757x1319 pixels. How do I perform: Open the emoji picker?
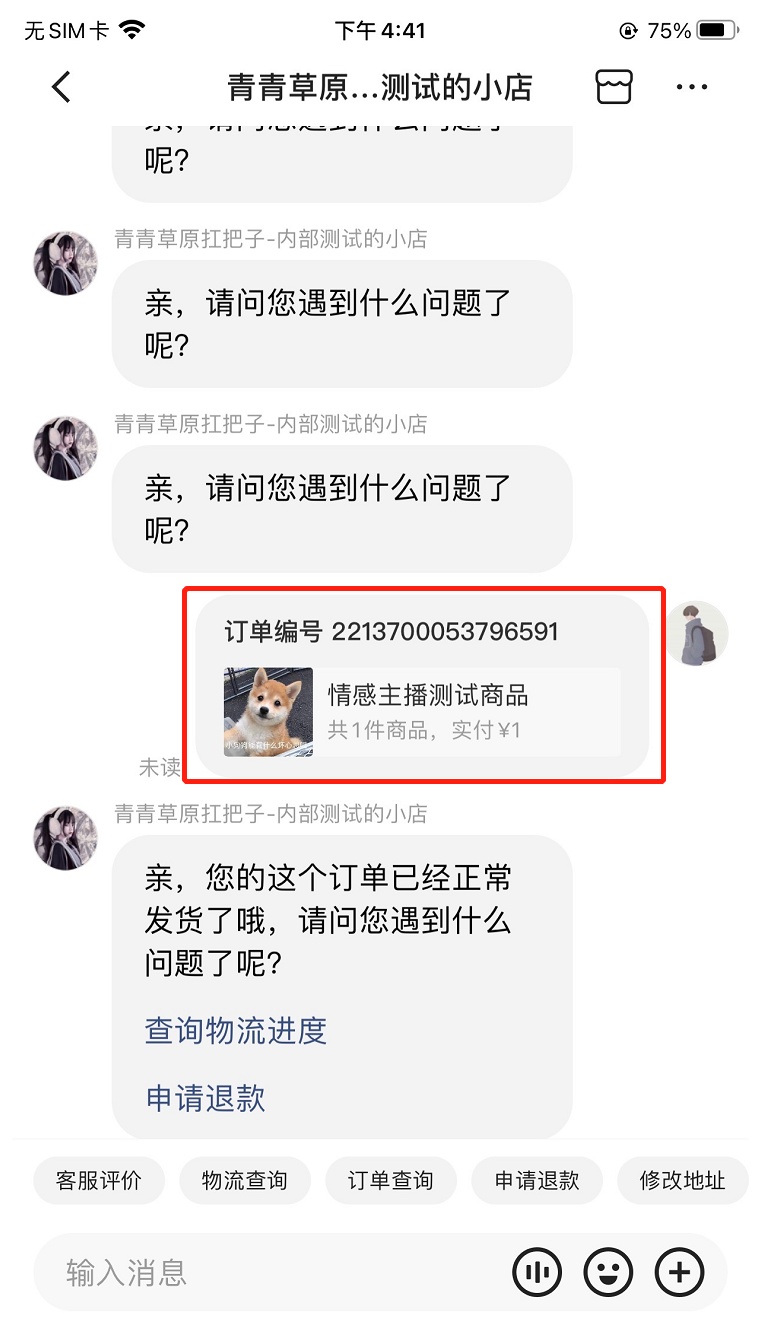[x=608, y=1272]
